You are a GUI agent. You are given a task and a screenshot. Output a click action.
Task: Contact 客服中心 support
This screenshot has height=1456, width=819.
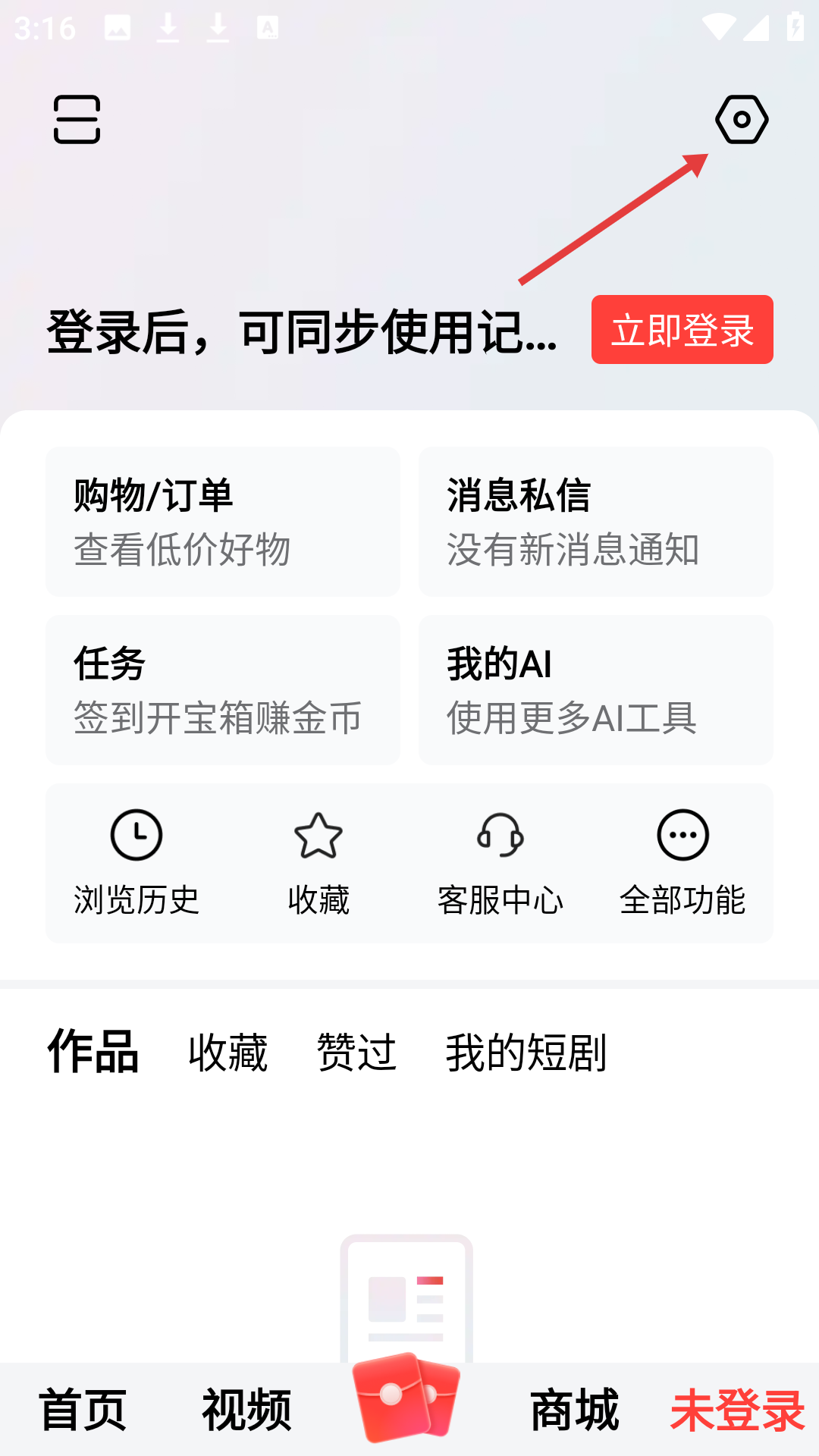click(500, 863)
